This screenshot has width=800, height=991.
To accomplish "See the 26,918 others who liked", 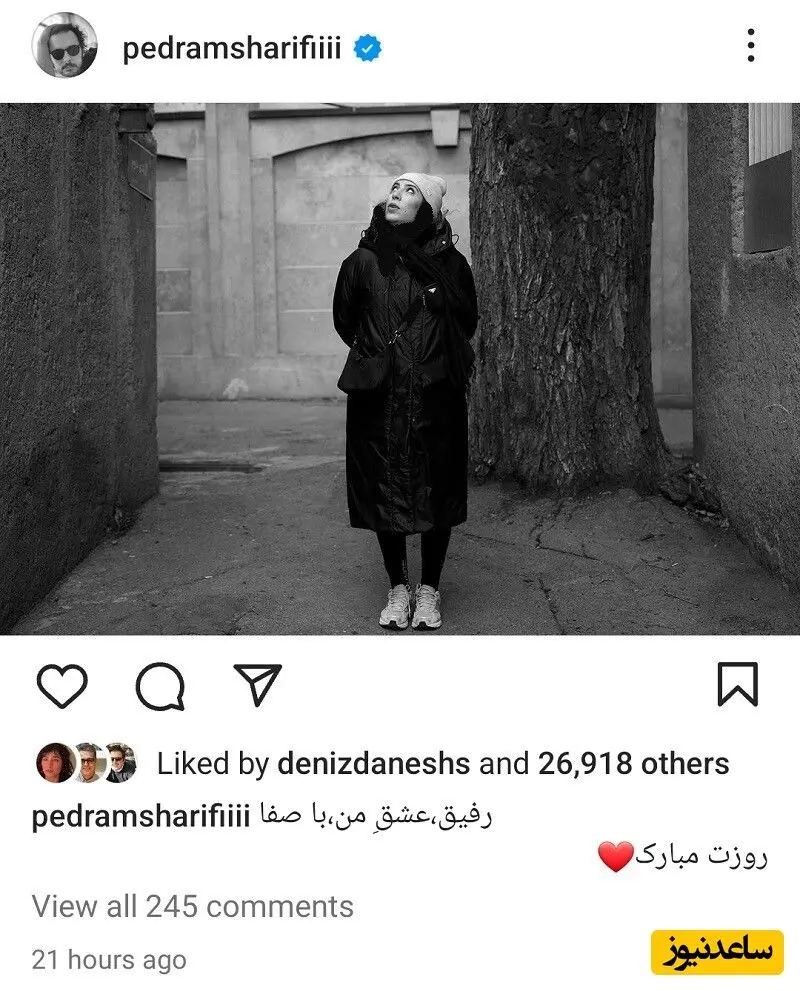I will pos(634,764).
